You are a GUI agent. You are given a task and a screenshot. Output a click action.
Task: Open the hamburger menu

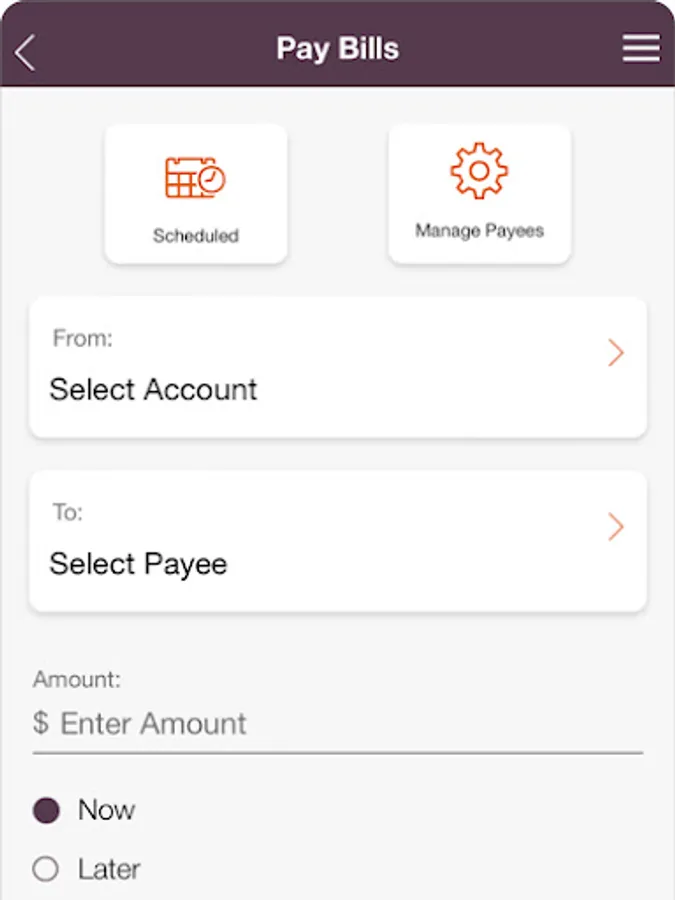tap(641, 48)
